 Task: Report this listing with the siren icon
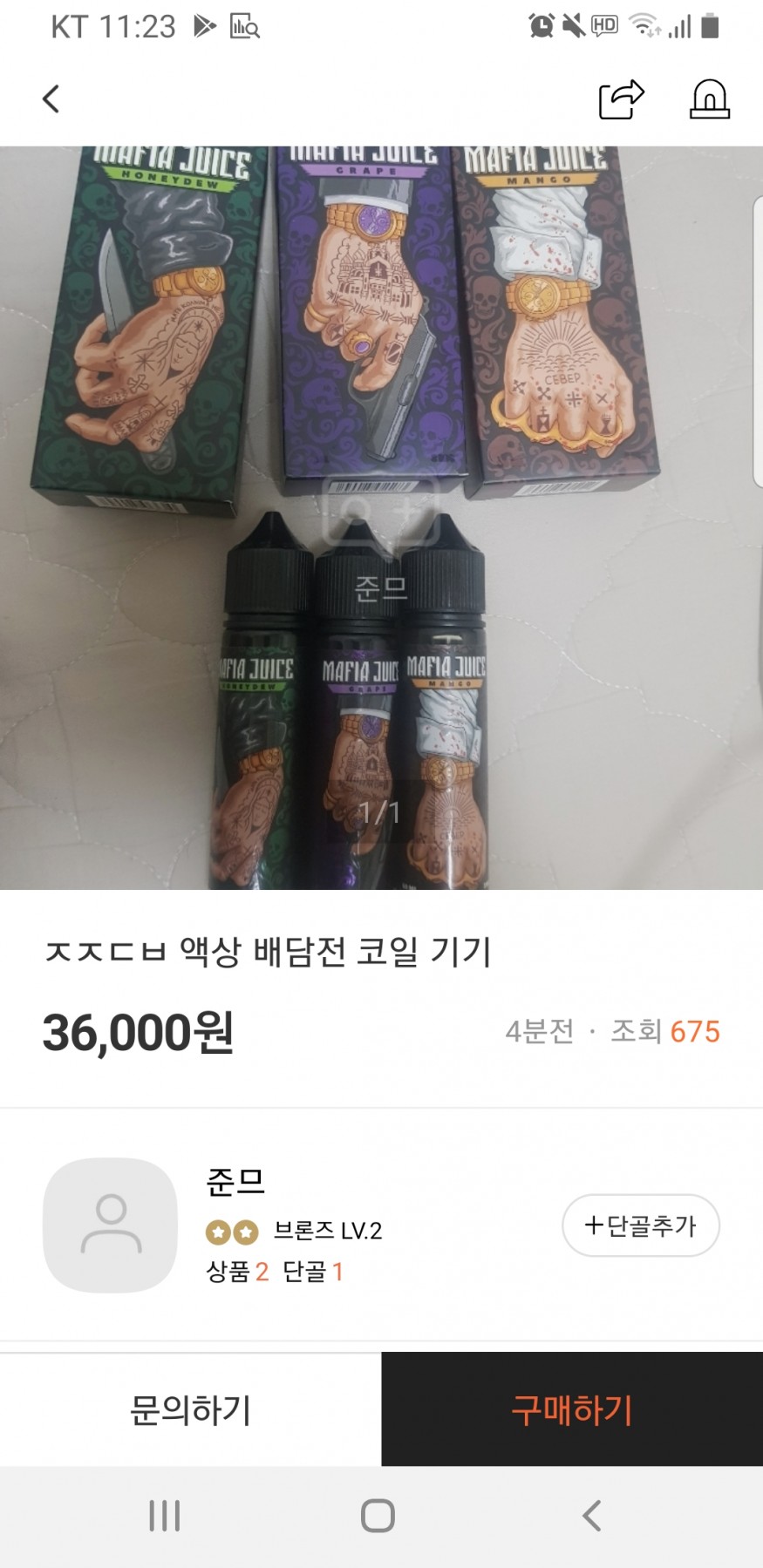(x=710, y=99)
